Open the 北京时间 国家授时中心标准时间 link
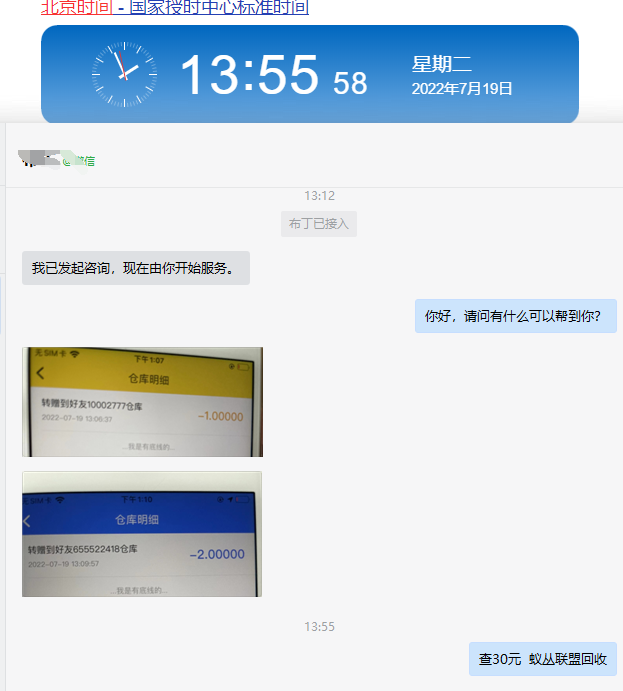 [175, 8]
